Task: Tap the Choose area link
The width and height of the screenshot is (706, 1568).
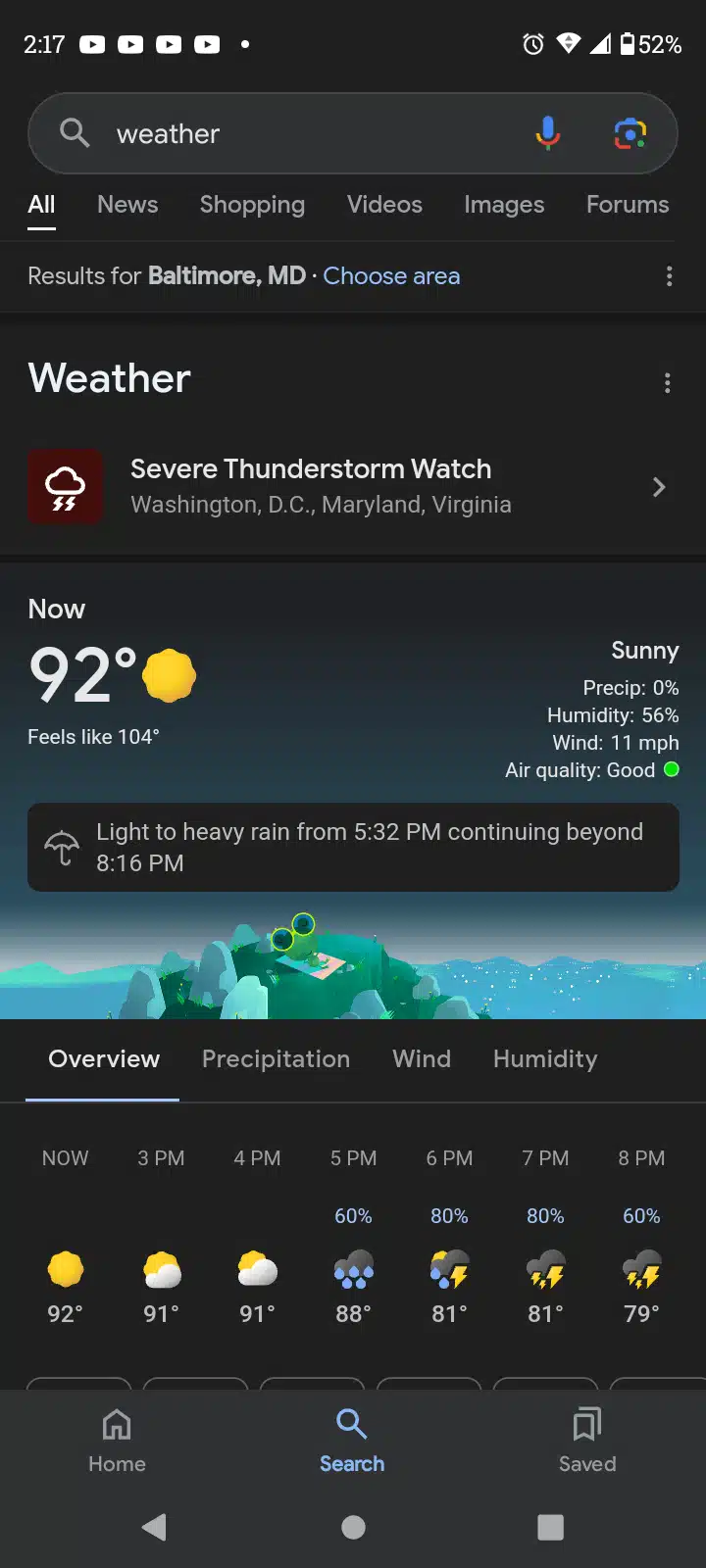Action: click(391, 276)
